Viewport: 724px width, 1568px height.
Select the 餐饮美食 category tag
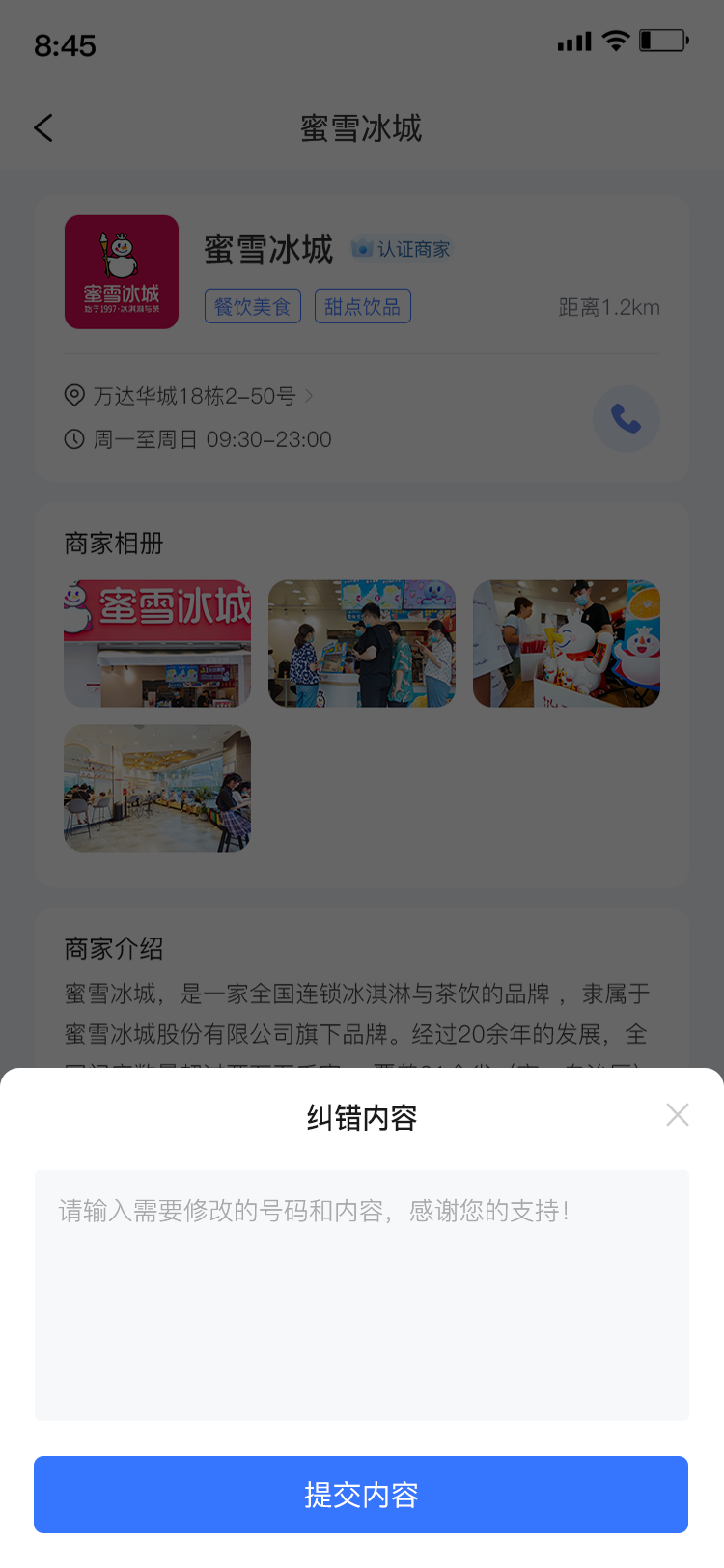(252, 305)
